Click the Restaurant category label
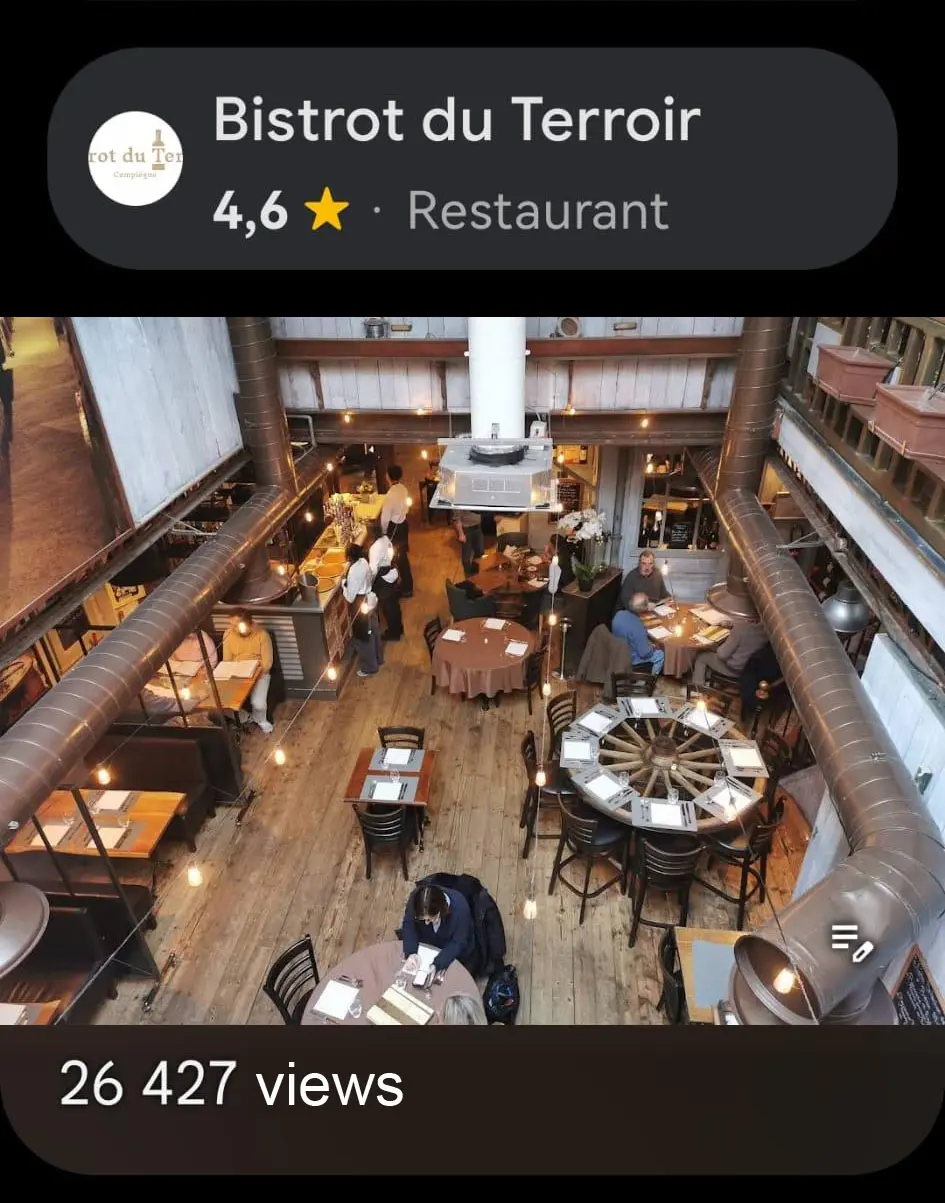 tap(538, 209)
